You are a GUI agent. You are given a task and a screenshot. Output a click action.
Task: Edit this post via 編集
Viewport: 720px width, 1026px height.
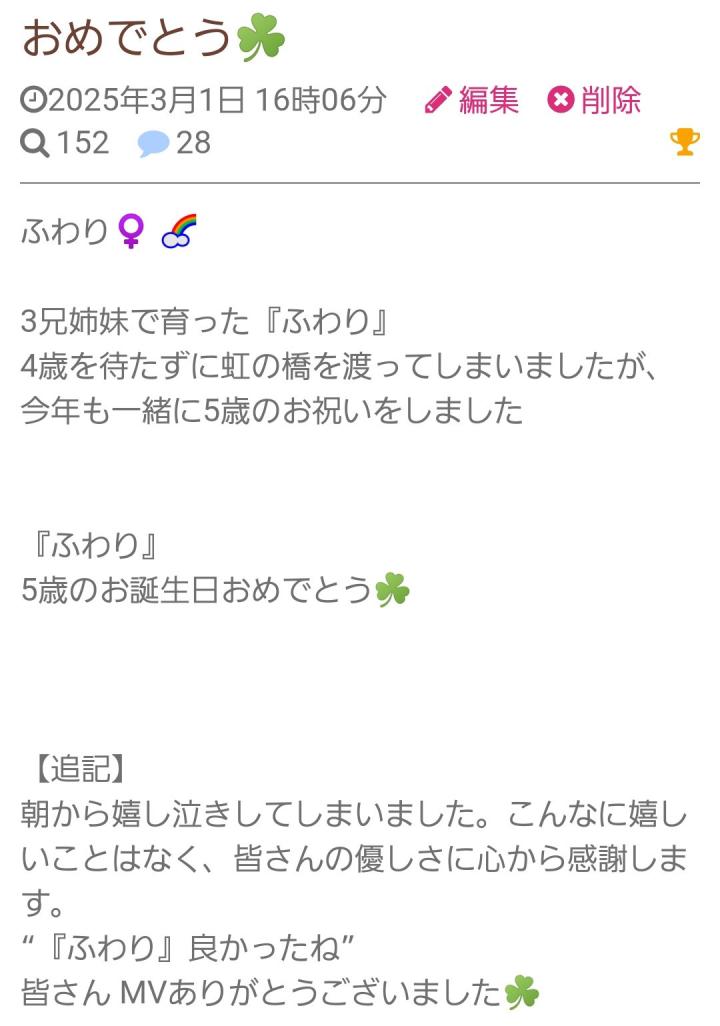click(473, 100)
